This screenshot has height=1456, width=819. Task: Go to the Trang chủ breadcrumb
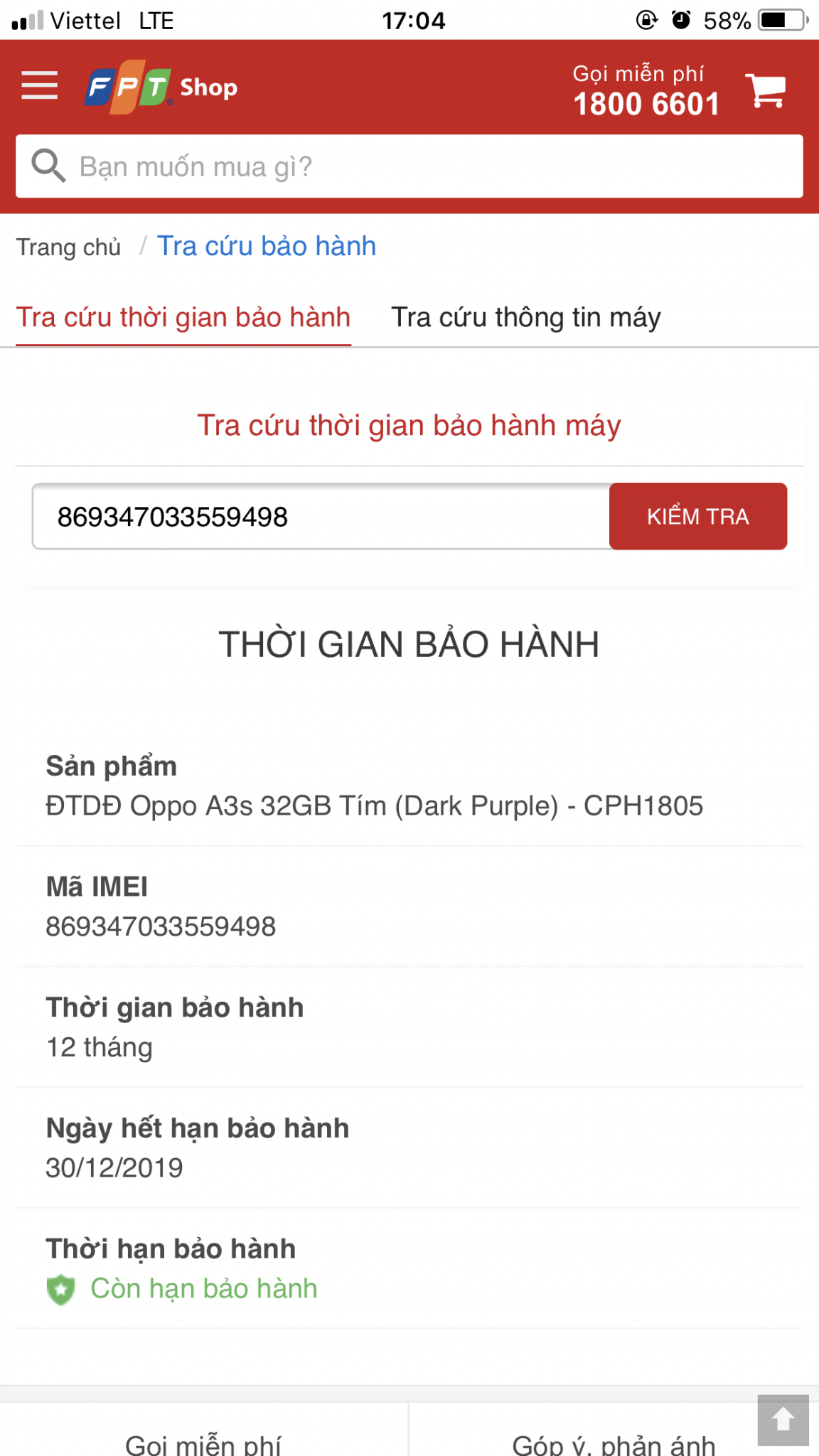69,247
